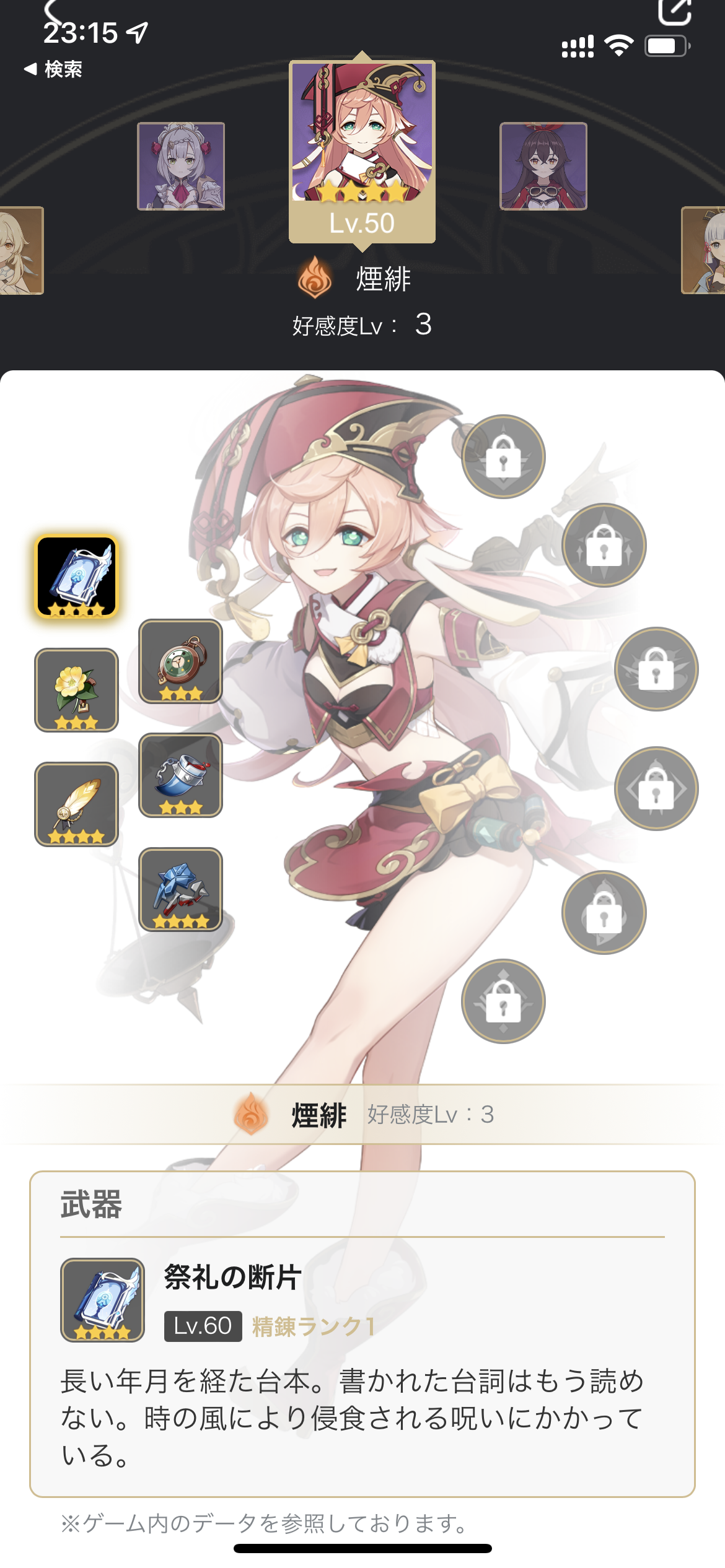View the pocket watch artifact
Image resolution: width=725 pixels, height=1568 pixels.
click(180, 661)
